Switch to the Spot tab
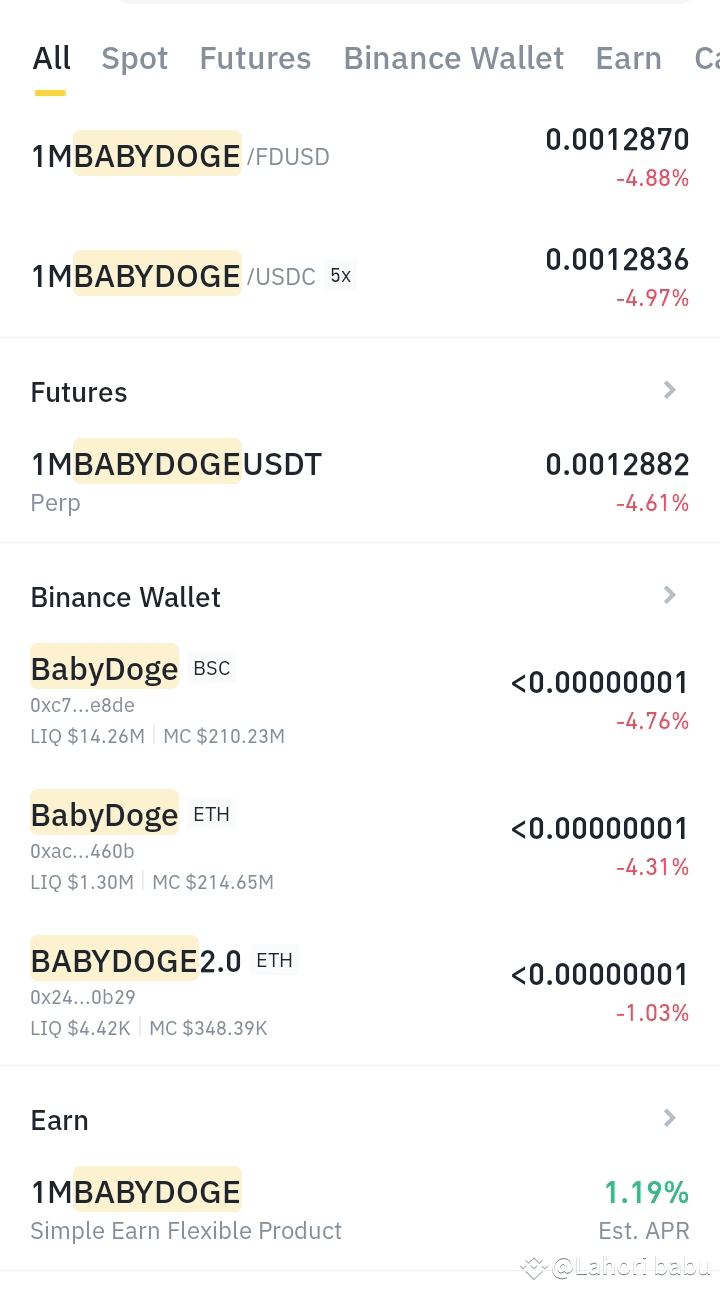Screen dimensions: 720x1289 tap(134, 58)
